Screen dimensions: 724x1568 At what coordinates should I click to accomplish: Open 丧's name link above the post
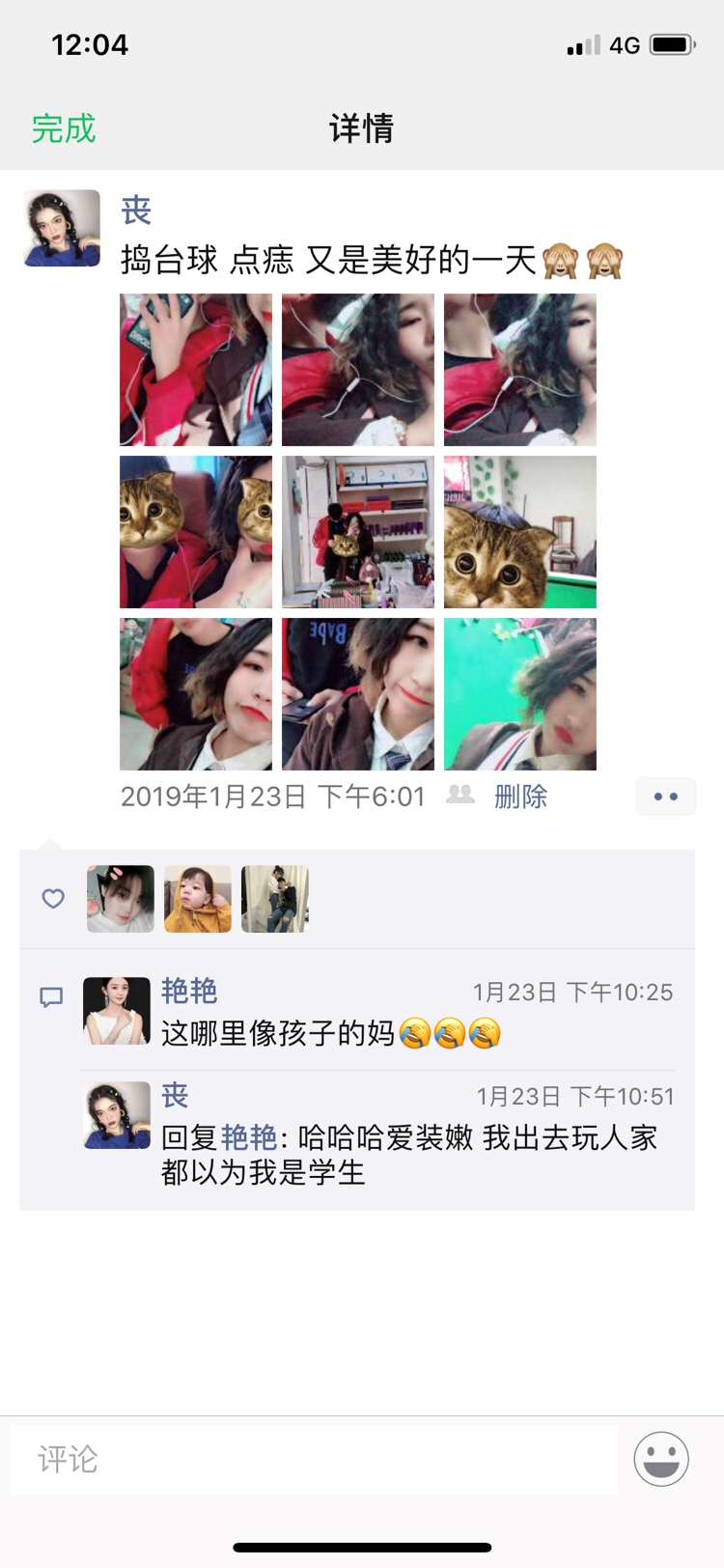[x=136, y=210]
